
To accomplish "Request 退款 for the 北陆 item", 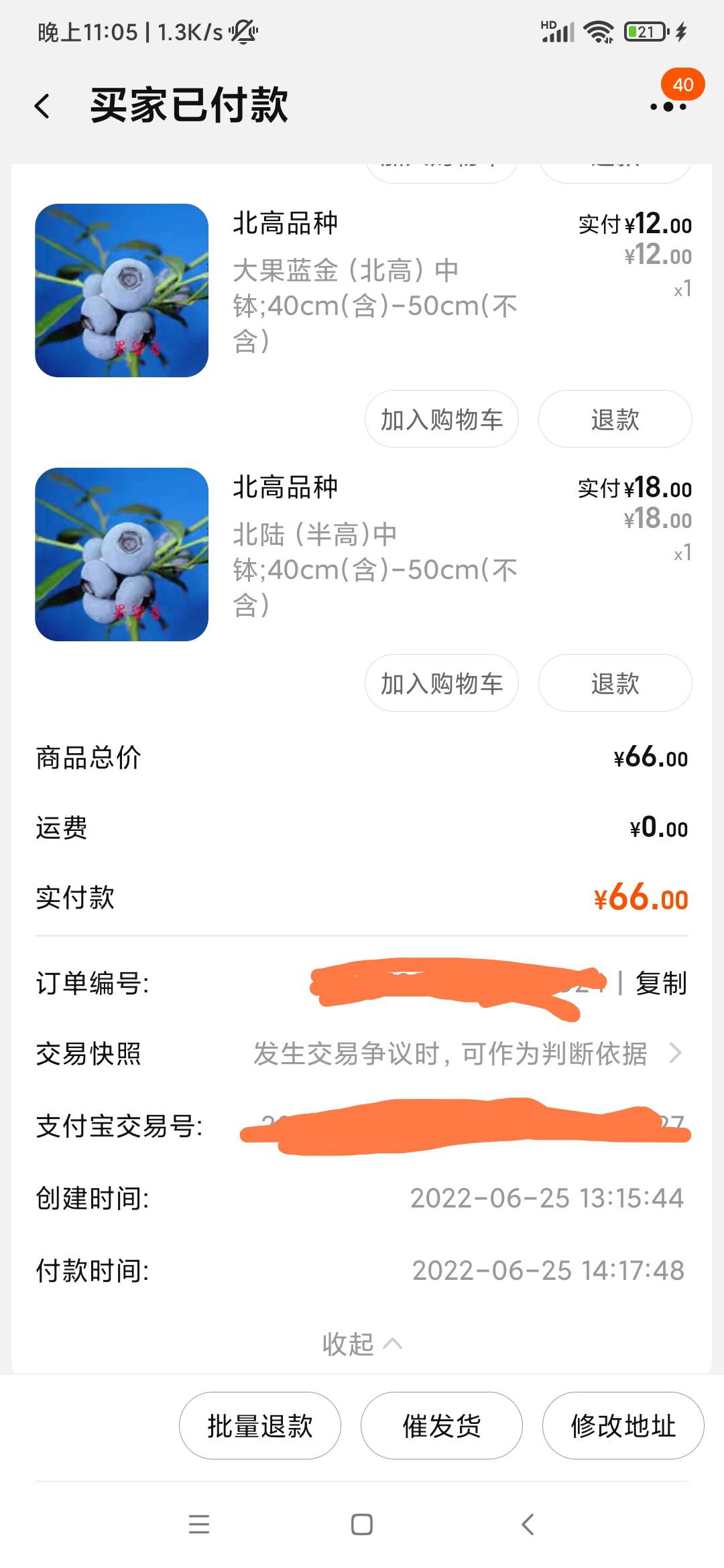I will 615,683.
